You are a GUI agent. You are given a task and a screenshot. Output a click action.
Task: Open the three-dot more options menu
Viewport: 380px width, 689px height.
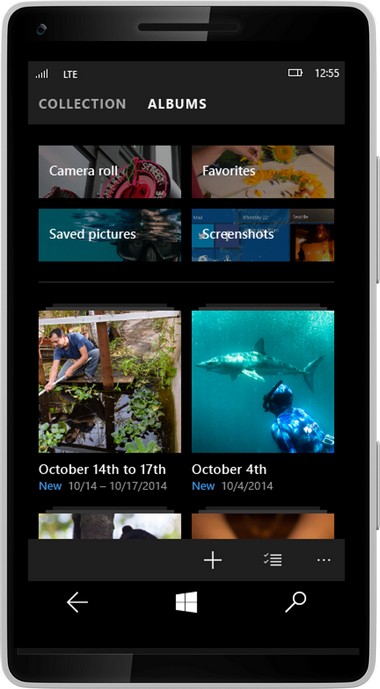(x=324, y=560)
